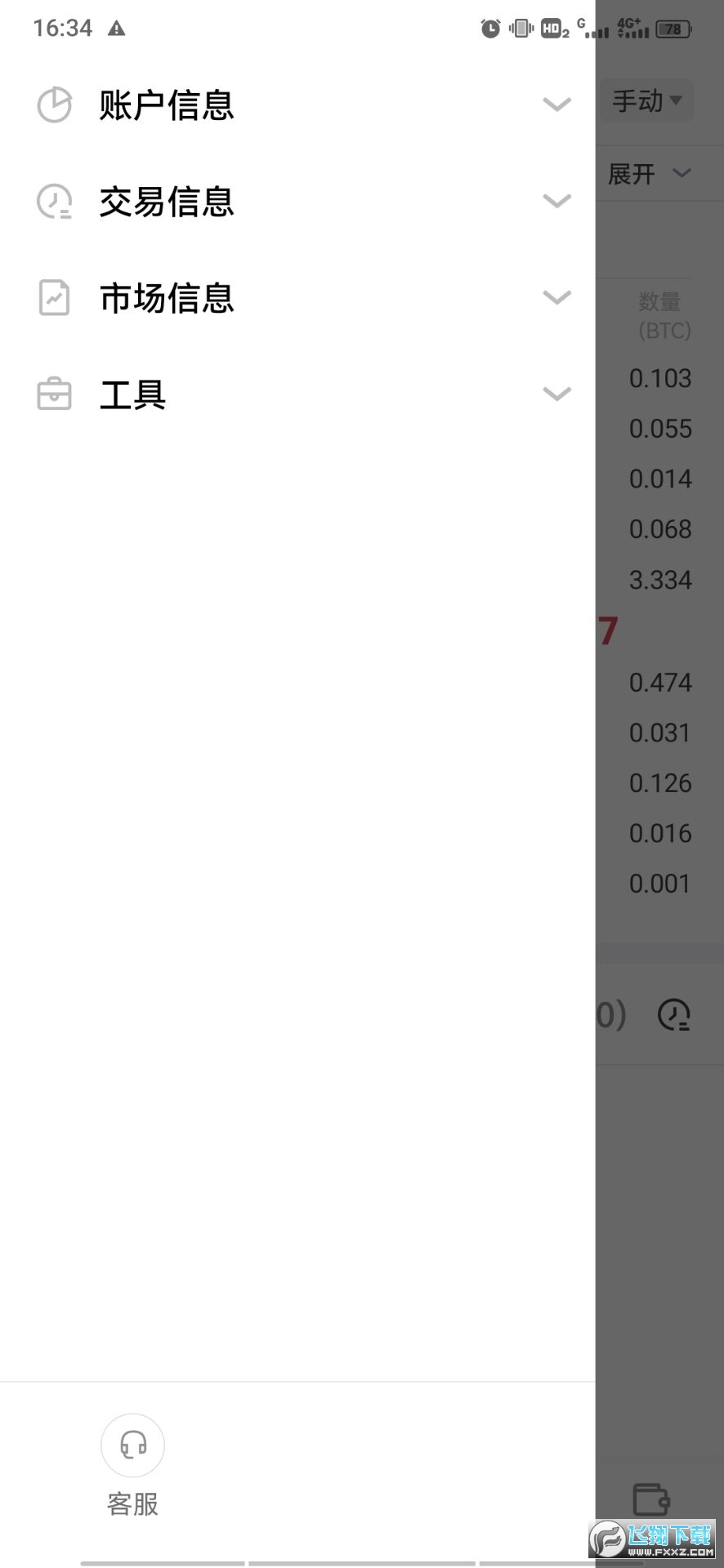Select the 账户信息 pie chart icon

tap(54, 105)
